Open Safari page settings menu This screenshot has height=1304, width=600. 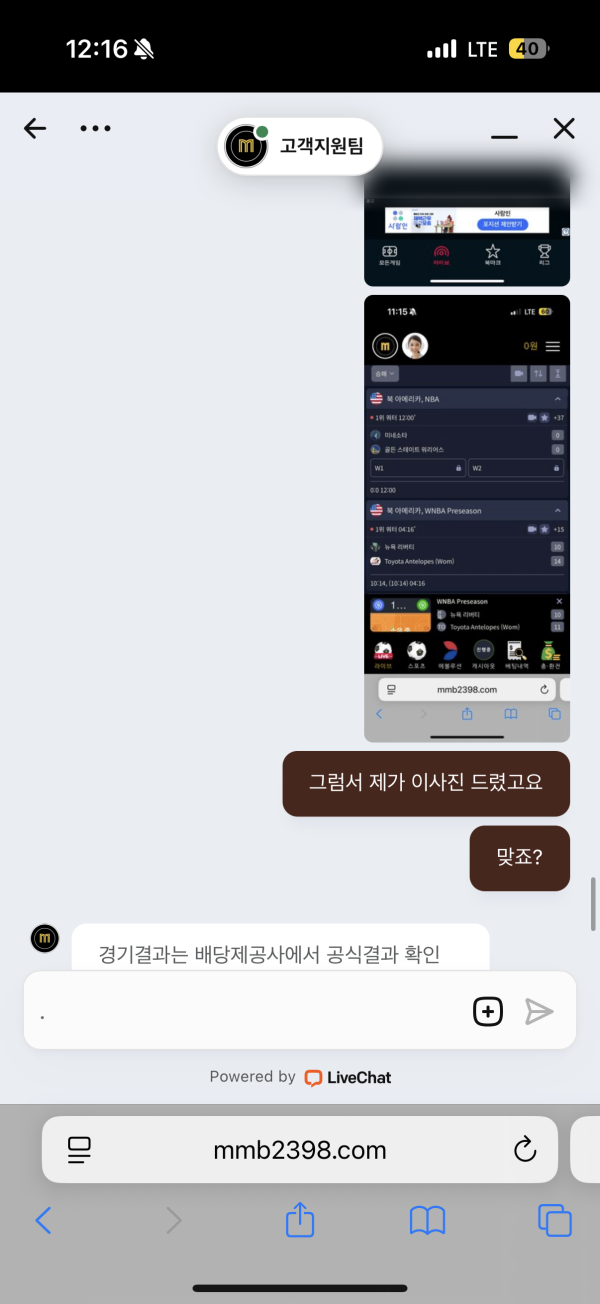pos(79,1150)
